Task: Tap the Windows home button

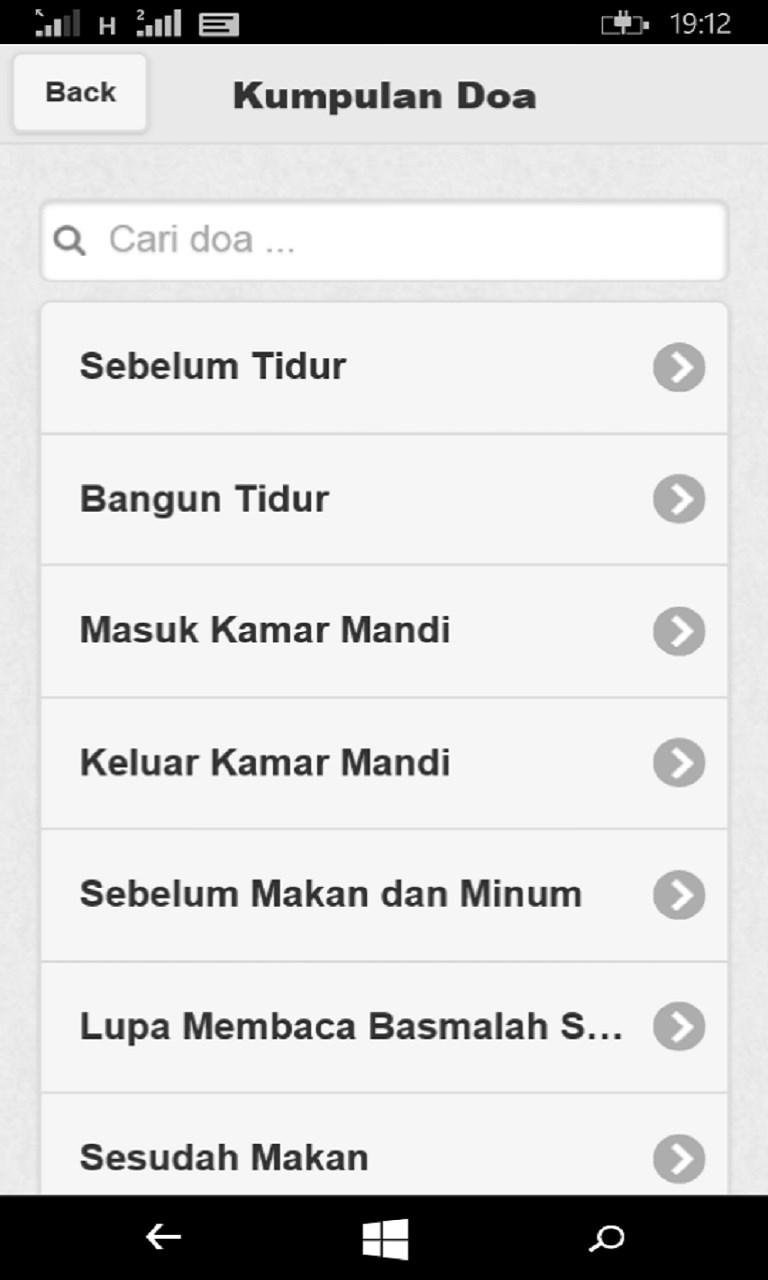Action: (x=385, y=1238)
